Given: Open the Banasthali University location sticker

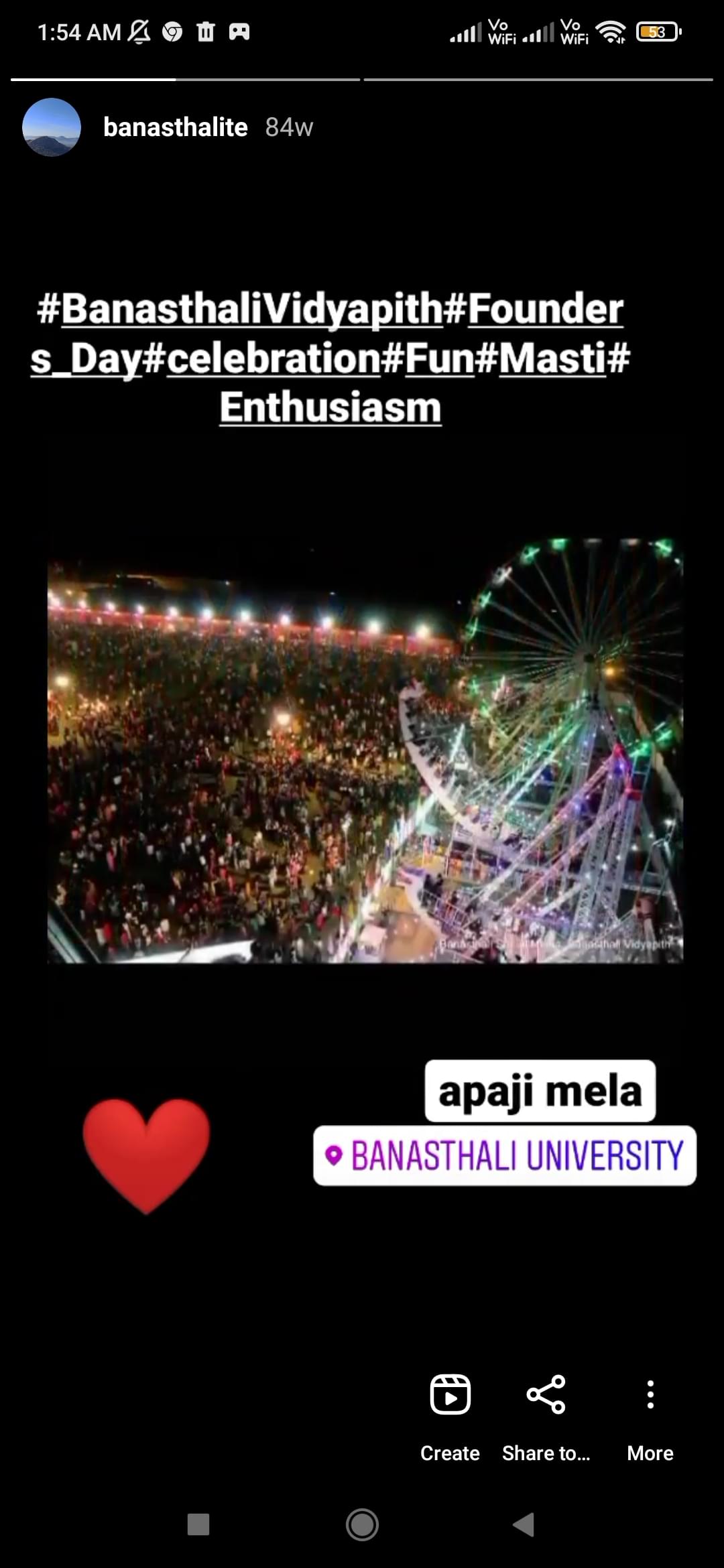Looking at the screenshot, I should click(505, 1155).
